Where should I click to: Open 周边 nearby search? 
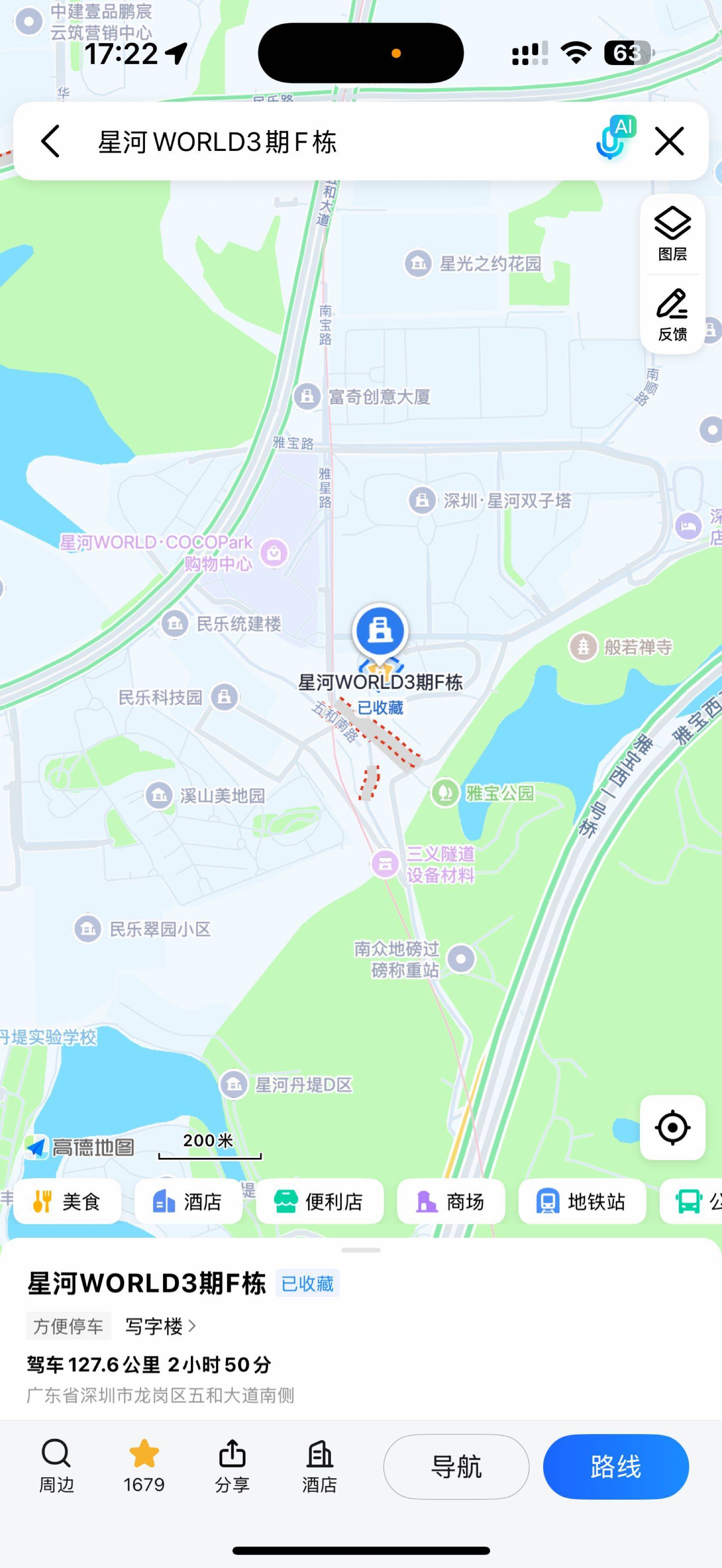click(x=56, y=1467)
